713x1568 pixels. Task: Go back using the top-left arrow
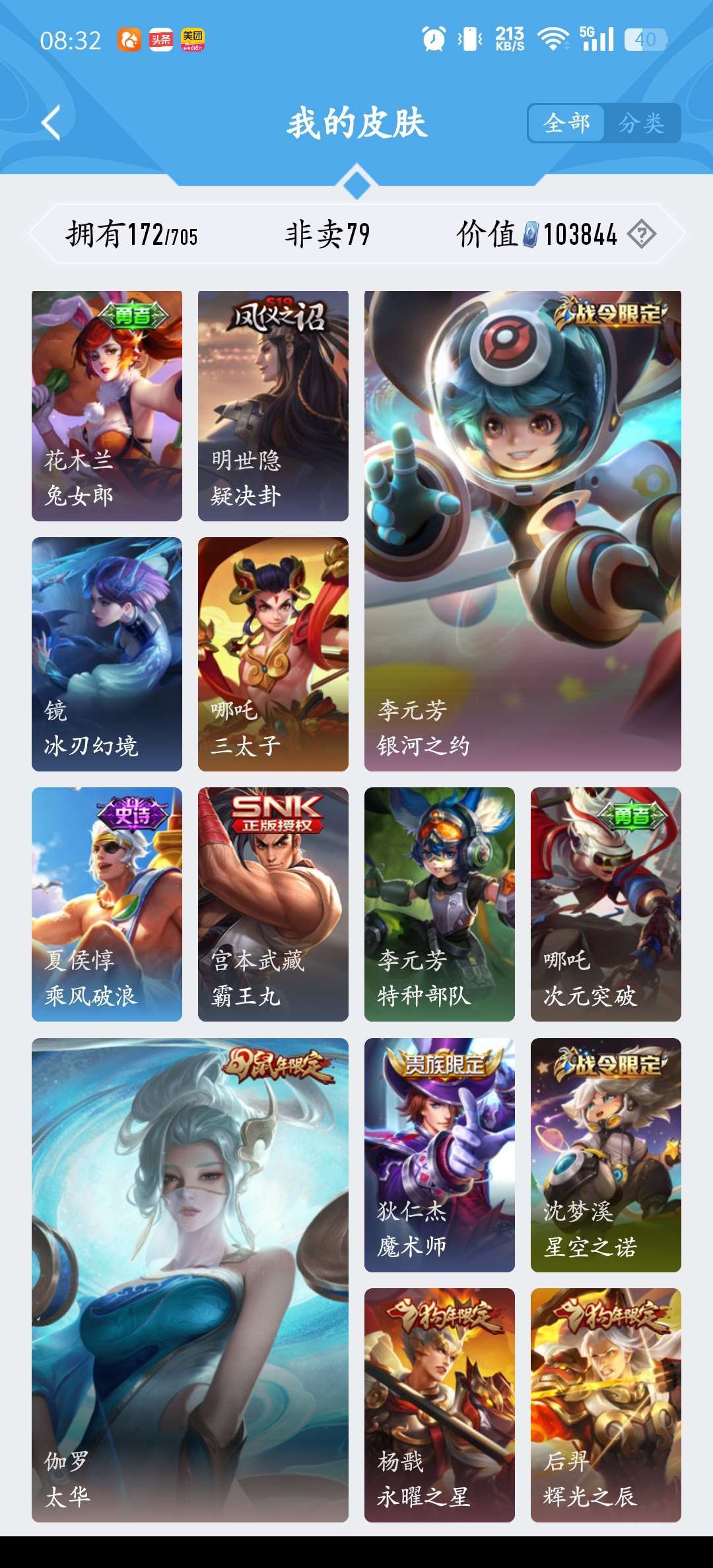[x=51, y=123]
